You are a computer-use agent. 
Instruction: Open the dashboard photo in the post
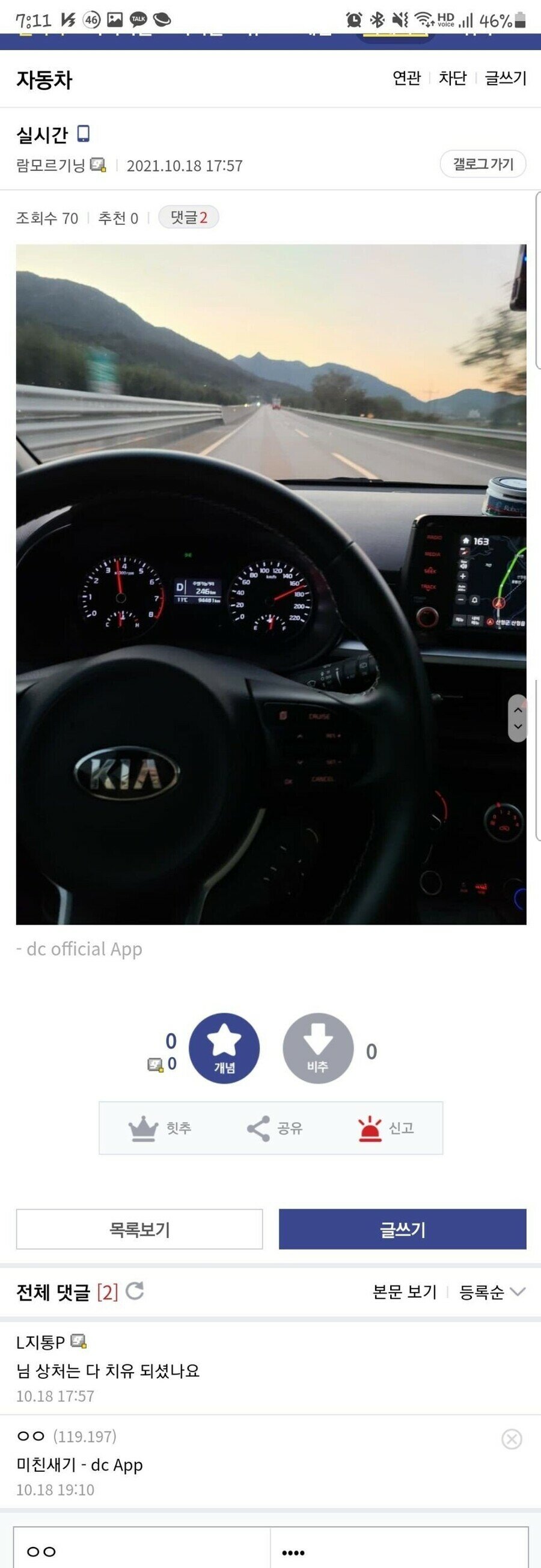[271, 584]
